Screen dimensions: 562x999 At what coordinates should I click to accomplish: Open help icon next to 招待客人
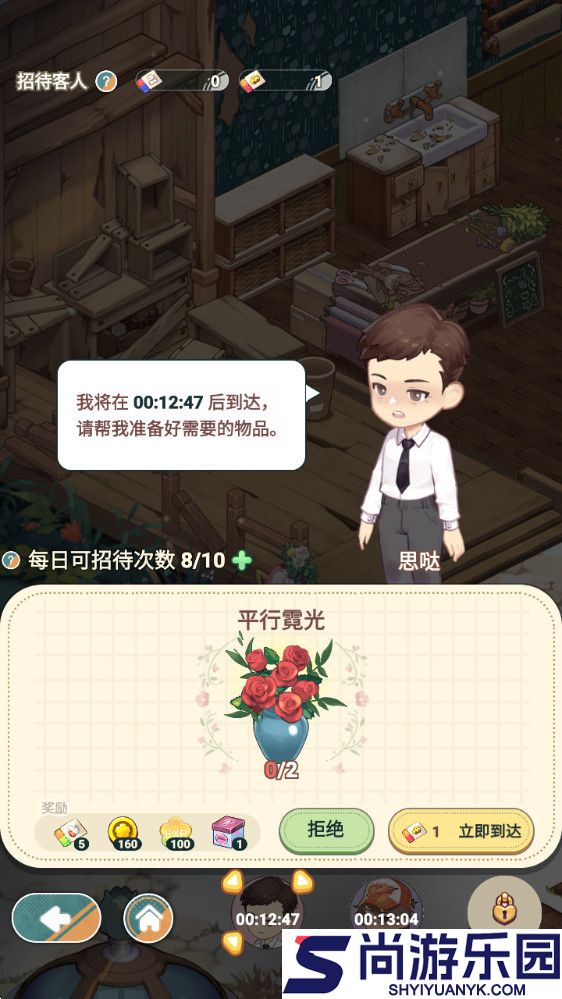click(x=106, y=81)
